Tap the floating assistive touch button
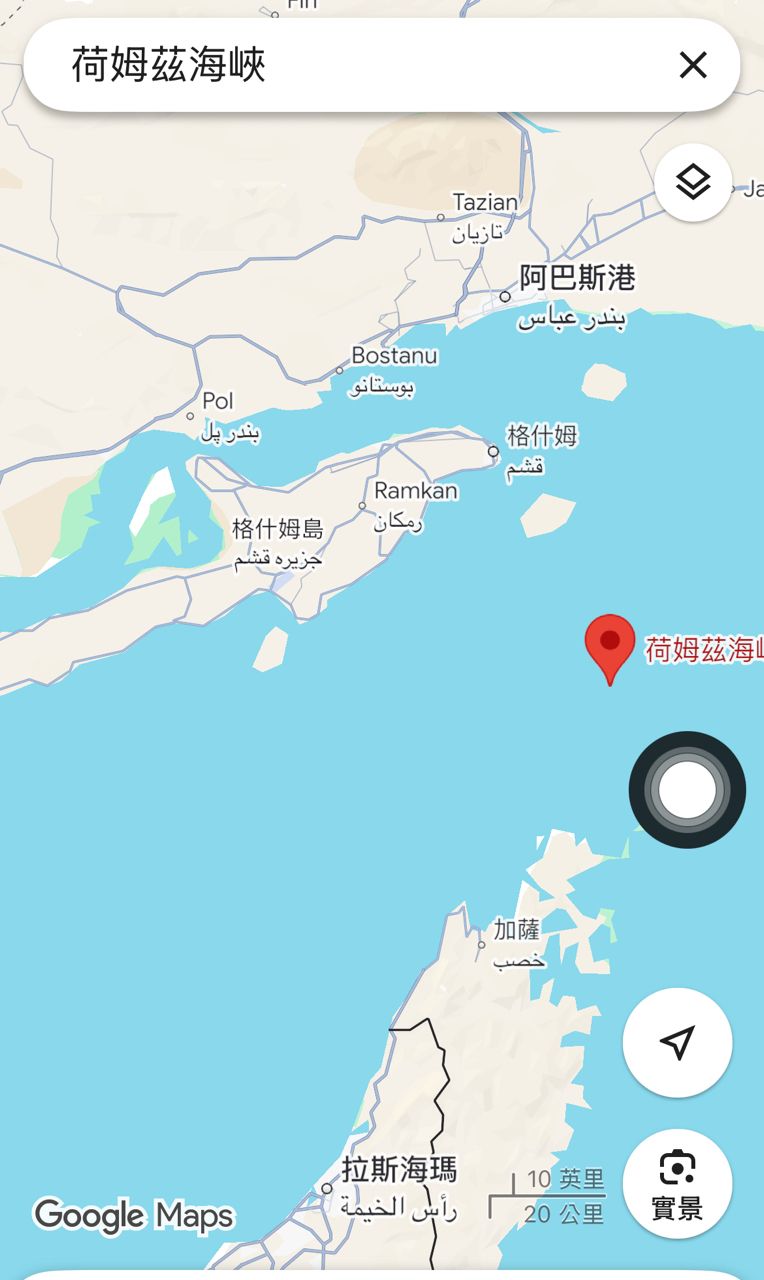 point(687,790)
